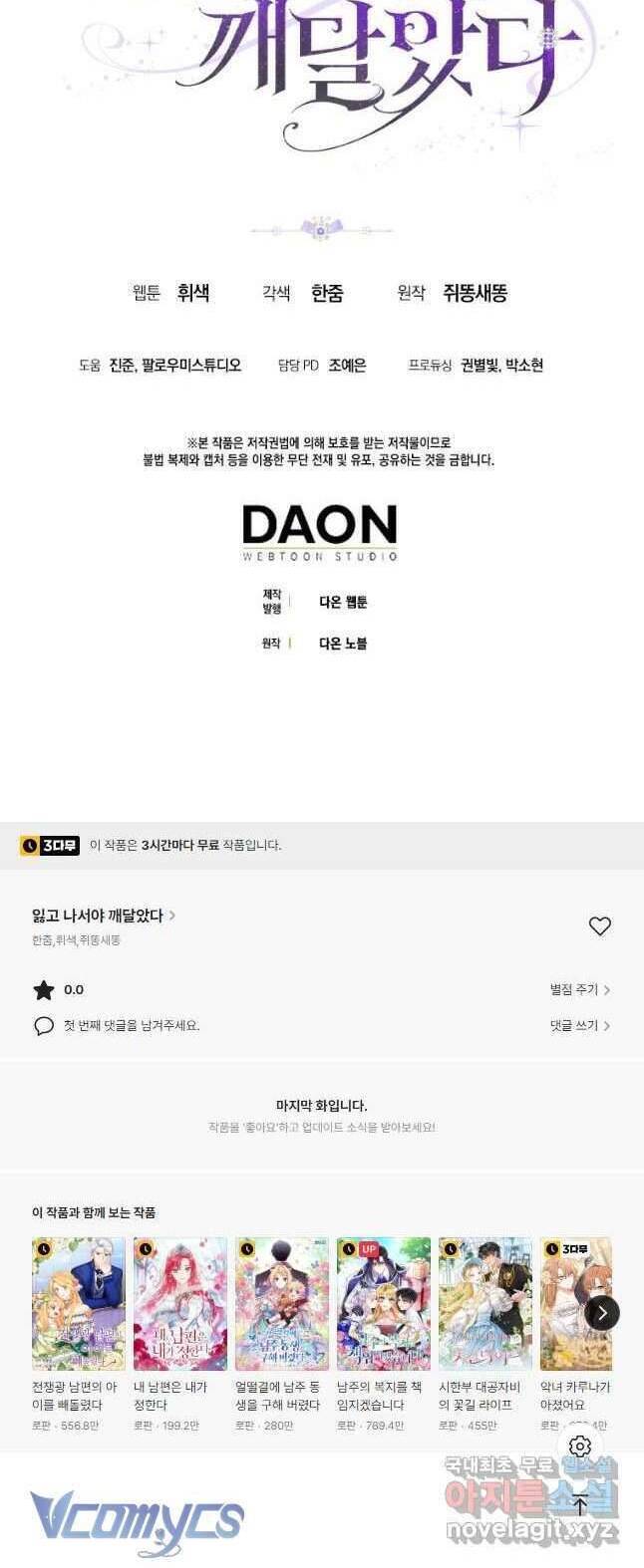Open viewer settings gear
This screenshot has height=1568, width=644.
tap(580, 1446)
